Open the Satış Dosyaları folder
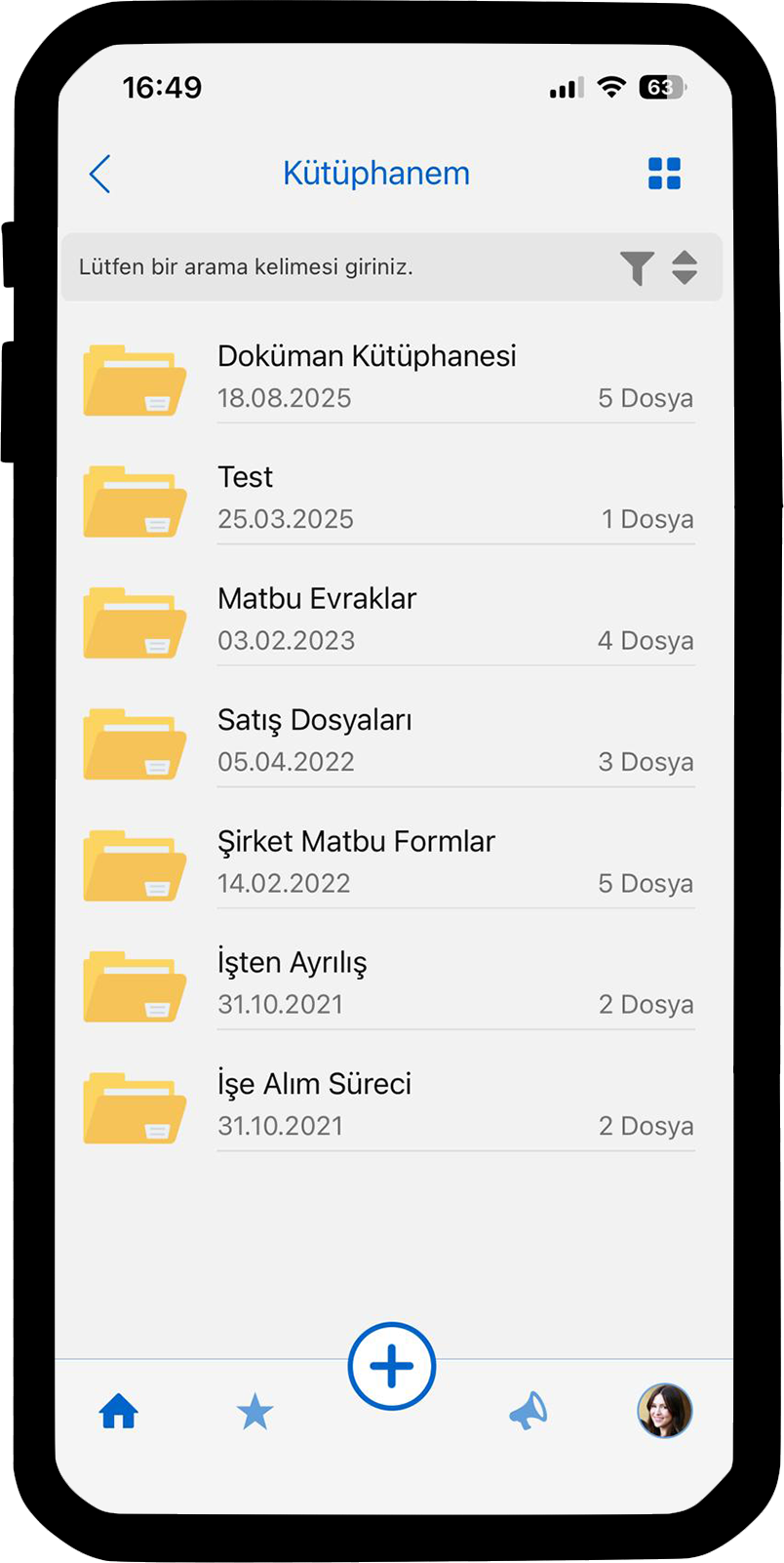 [390, 742]
